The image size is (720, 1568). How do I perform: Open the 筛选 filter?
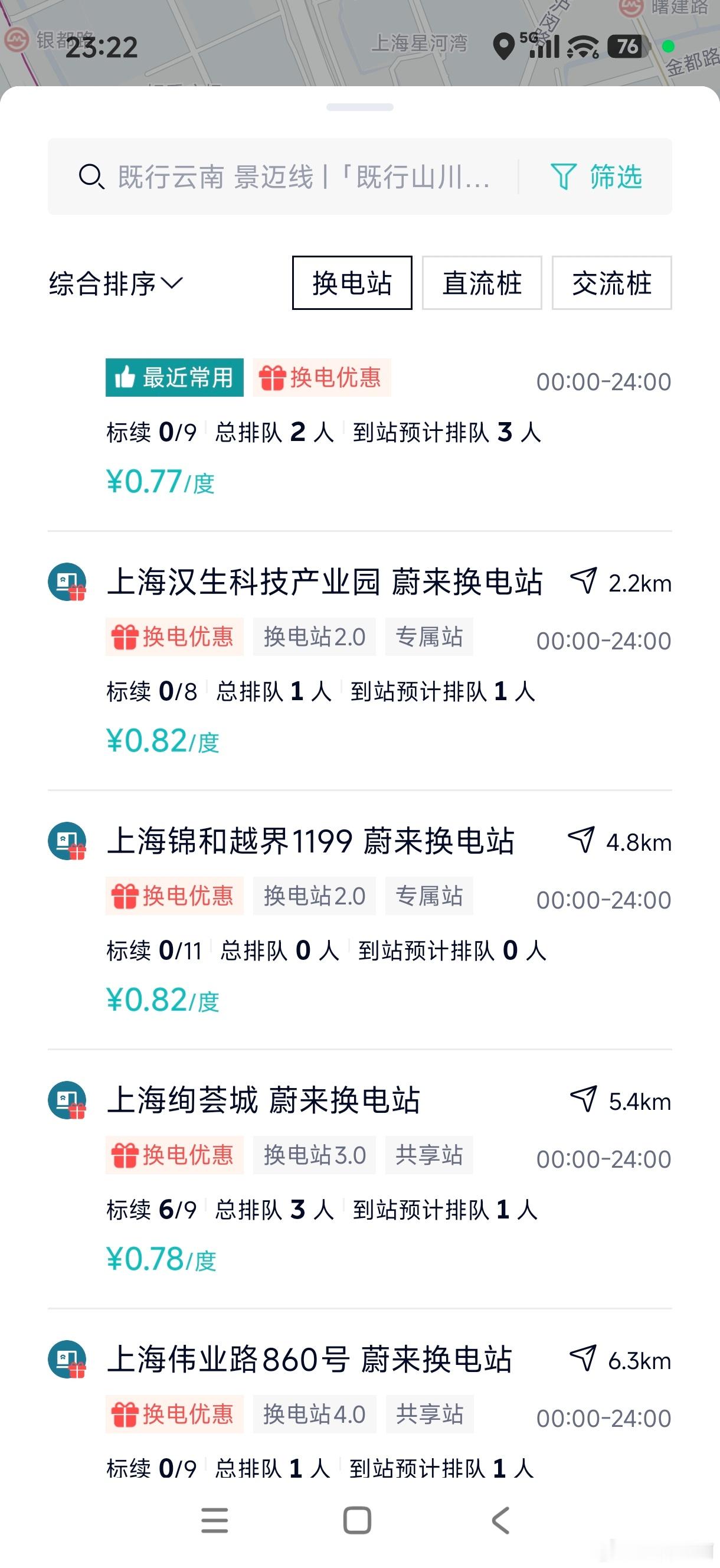(x=596, y=177)
